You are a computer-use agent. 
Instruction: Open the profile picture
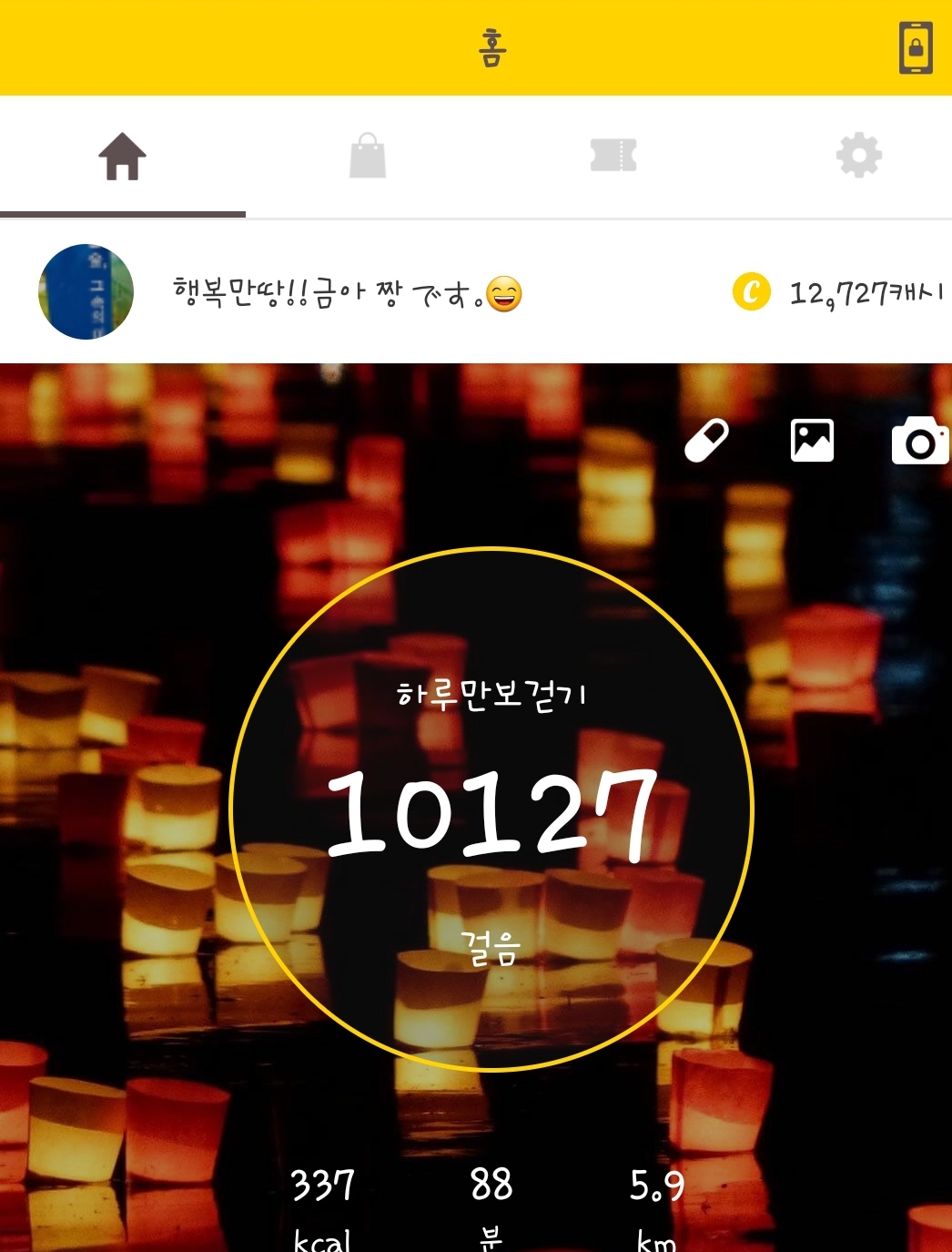(x=86, y=292)
